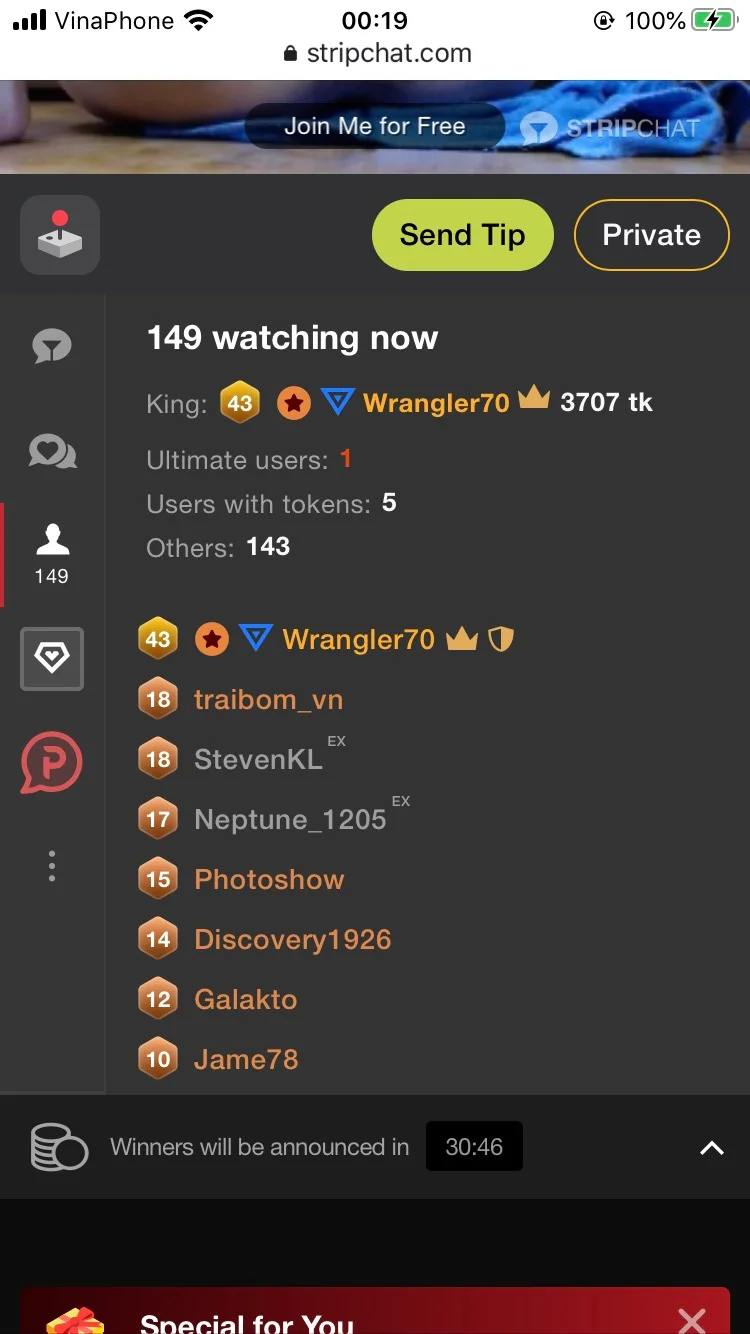The height and width of the screenshot is (1334, 750).
Task: Open user Wrangler70 in the viewer list
Action: click(x=358, y=639)
